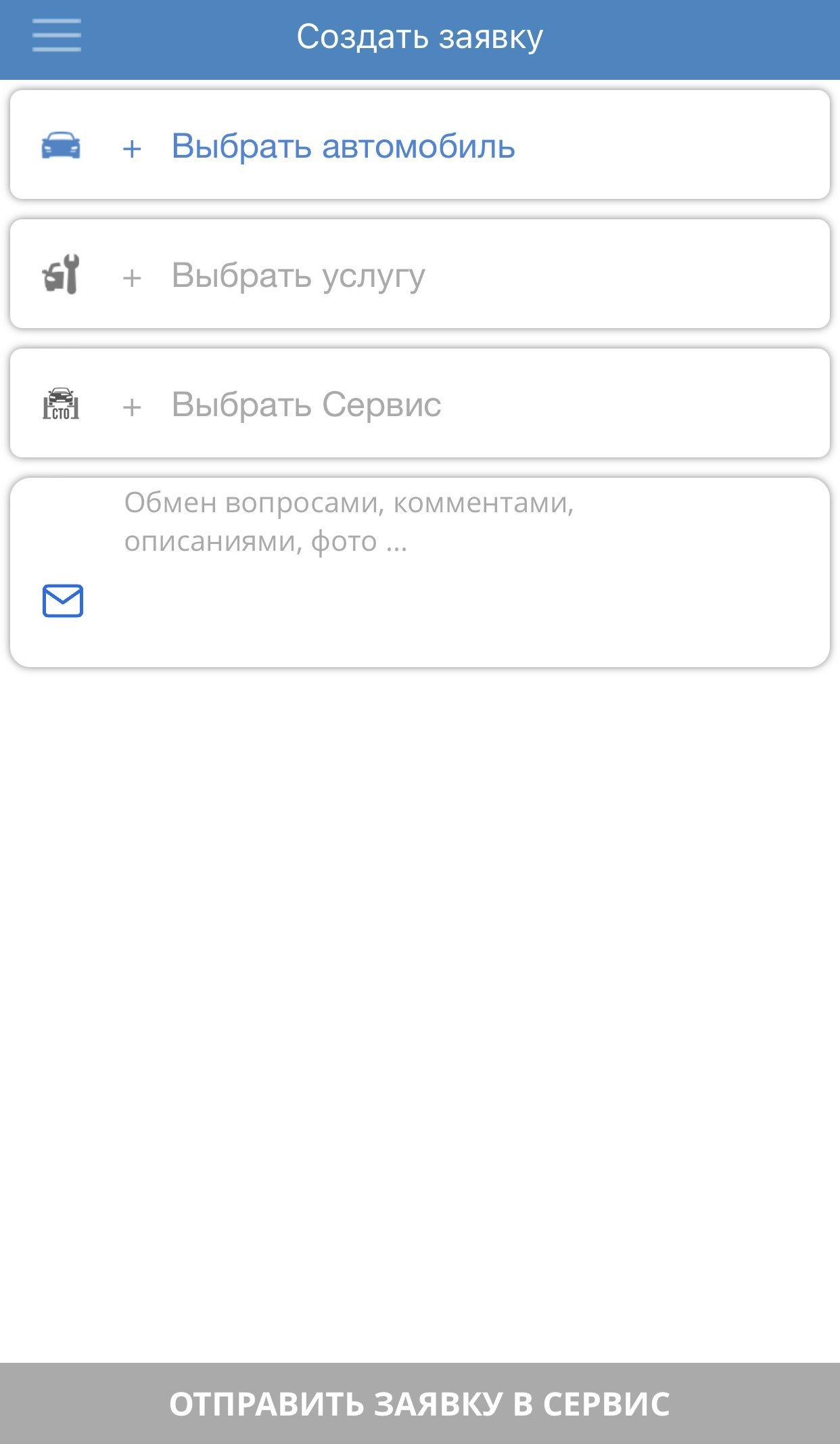Image resolution: width=840 pixels, height=1444 pixels.
Task: Open the hamburger drawer menu
Action: 57,35
